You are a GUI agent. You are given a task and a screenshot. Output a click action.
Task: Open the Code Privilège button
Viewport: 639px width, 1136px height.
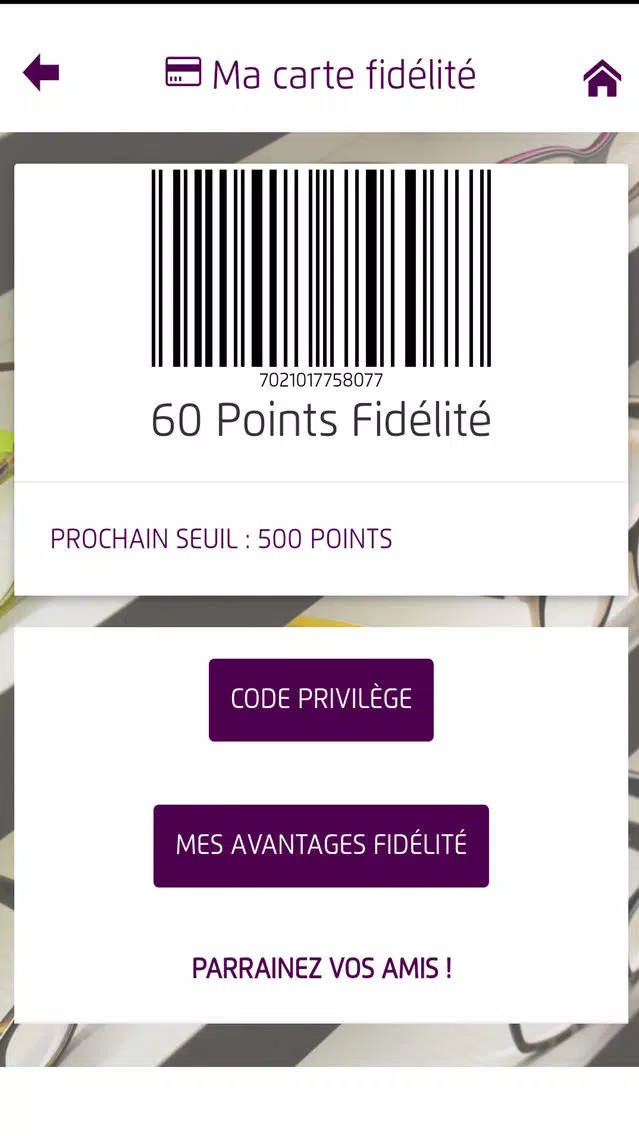point(321,700)
